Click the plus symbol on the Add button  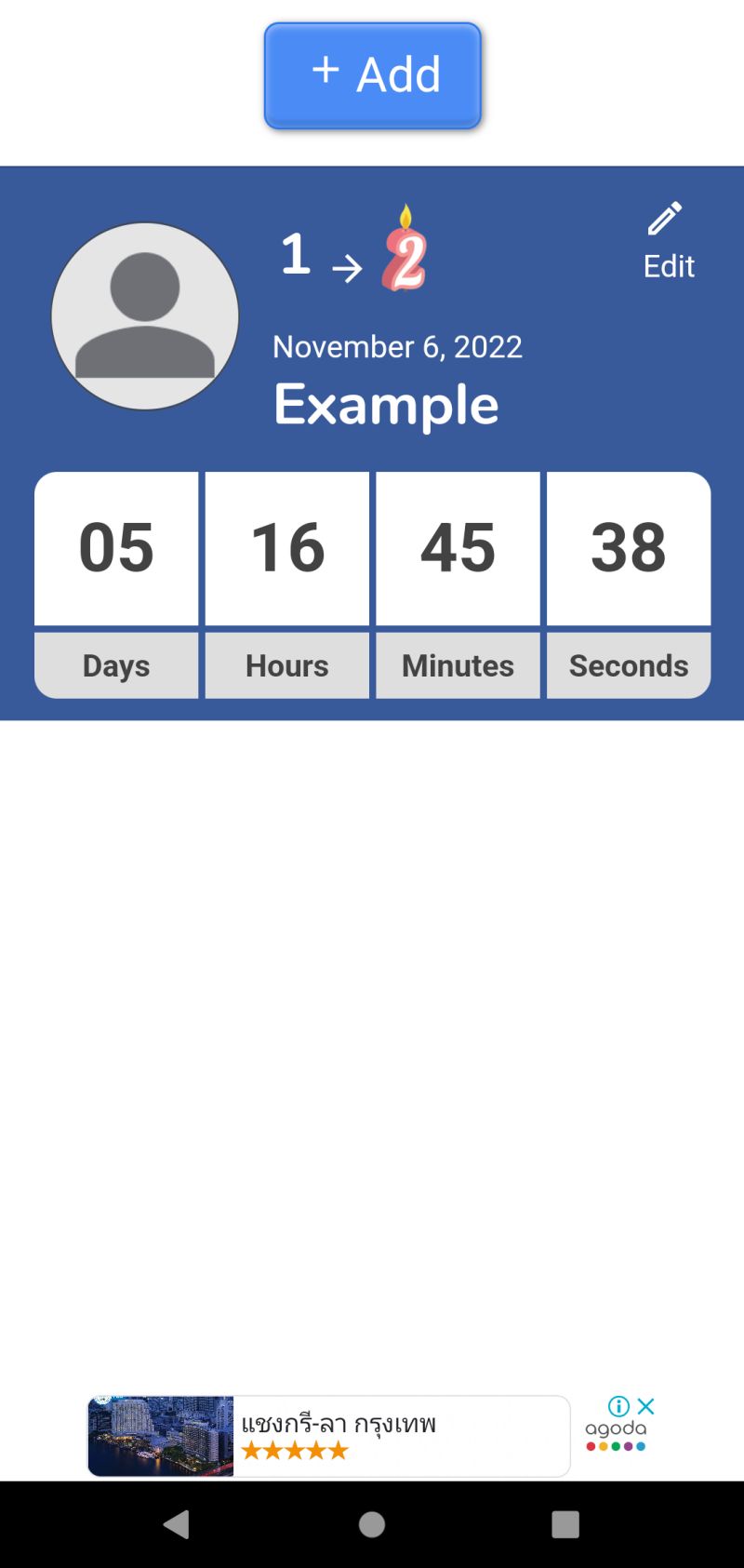[x=325, y=72]
